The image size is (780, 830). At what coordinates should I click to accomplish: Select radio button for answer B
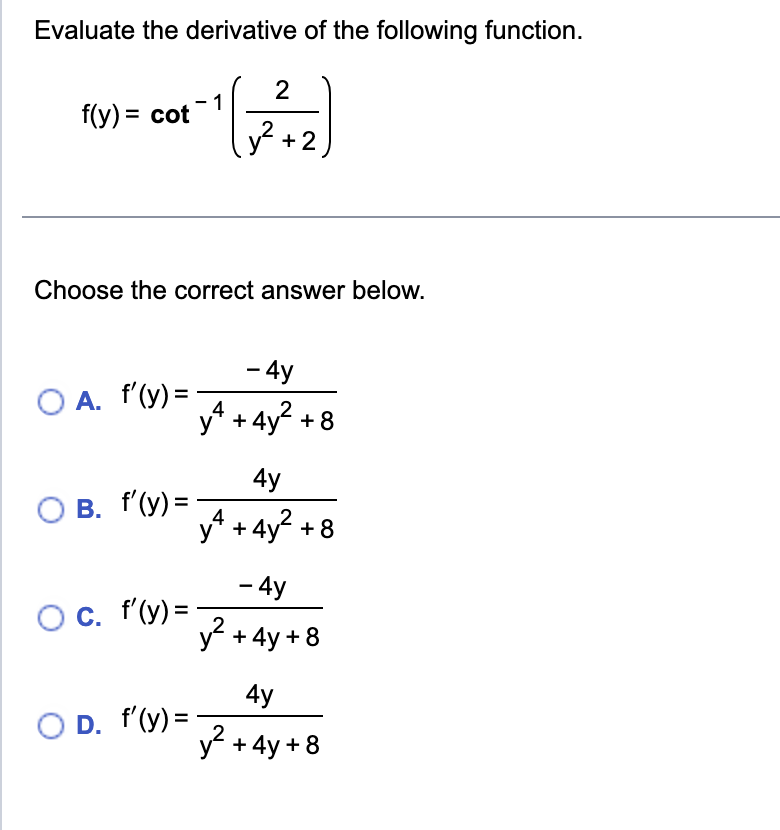pyautogui.click(x=51, y=510)
